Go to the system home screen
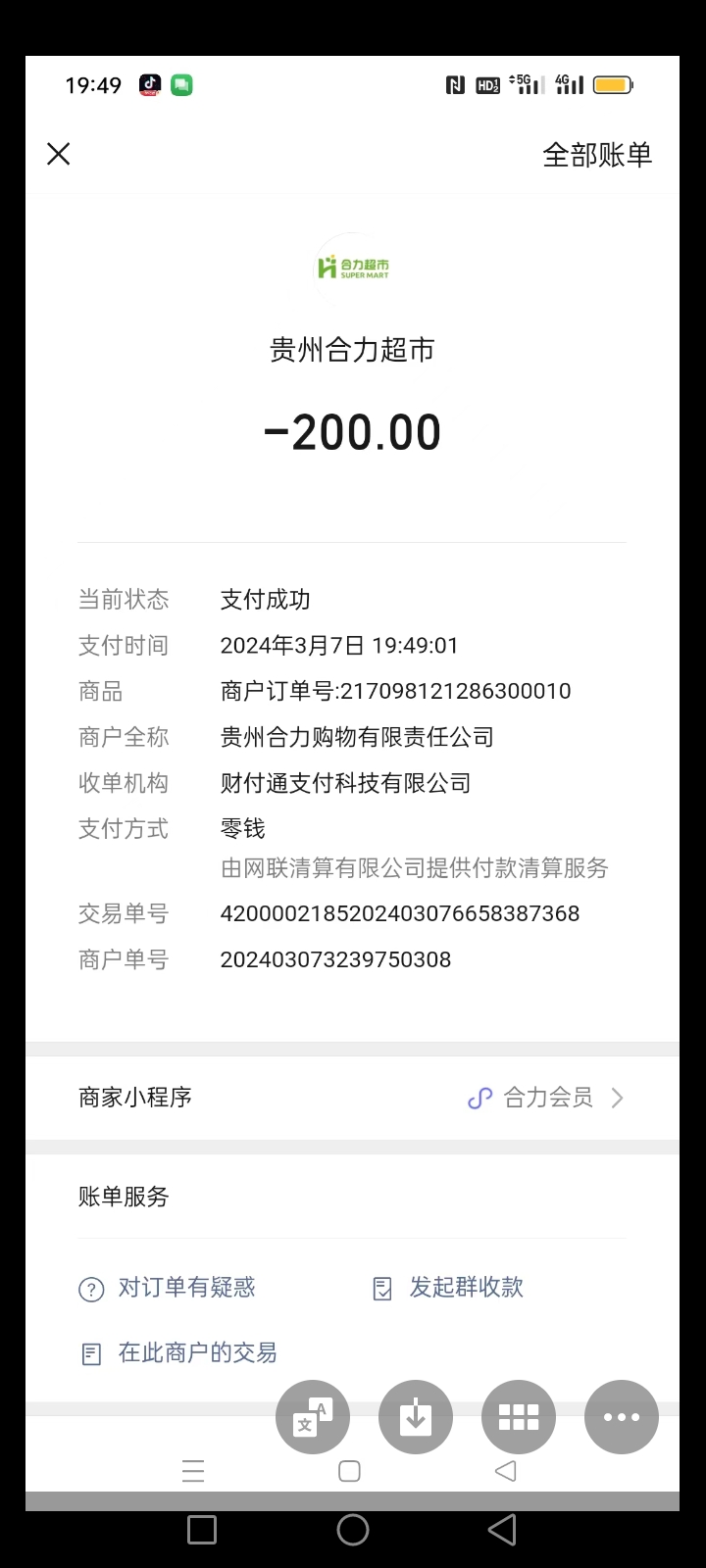The height and width of the screenshot is (1568, 706). 353,1530
